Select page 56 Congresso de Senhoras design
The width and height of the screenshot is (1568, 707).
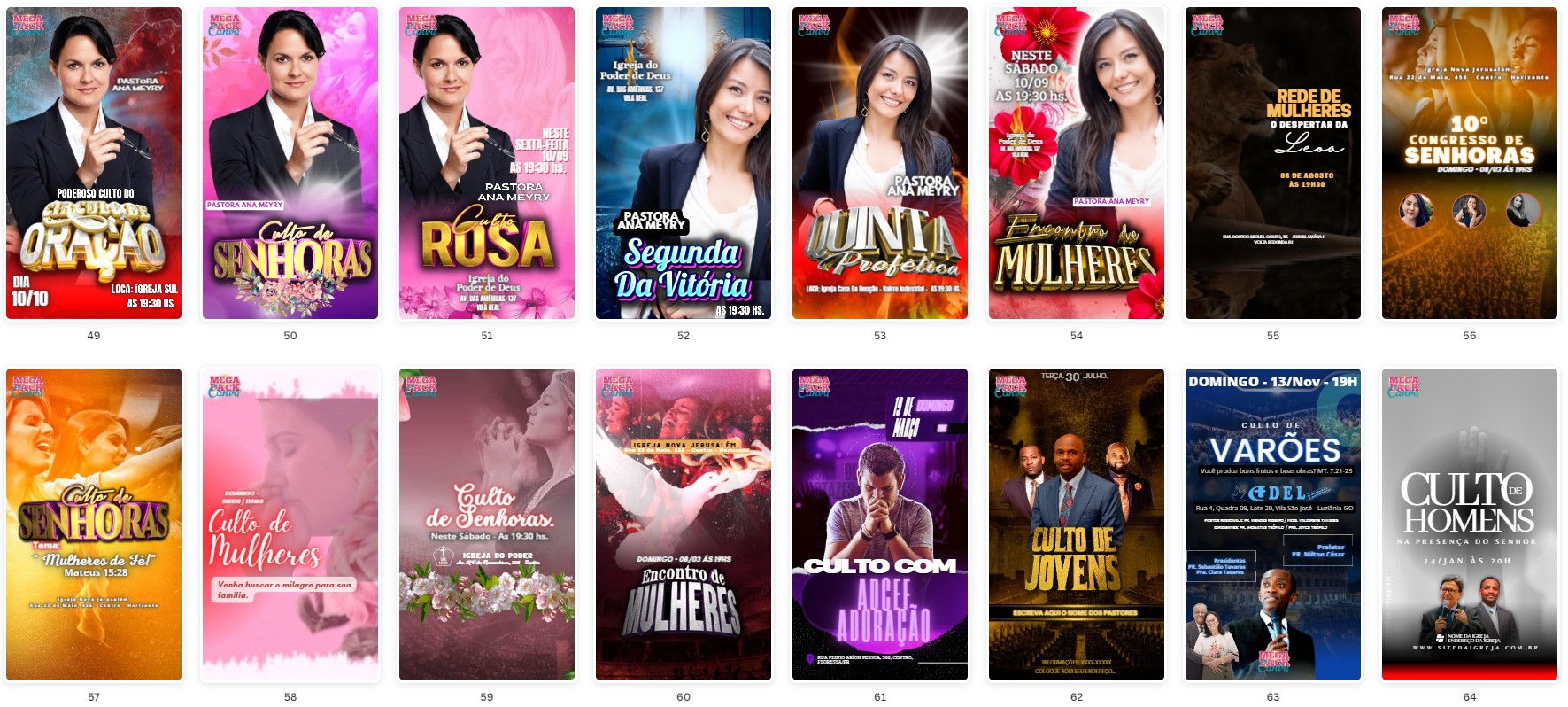pos(1470,163)
